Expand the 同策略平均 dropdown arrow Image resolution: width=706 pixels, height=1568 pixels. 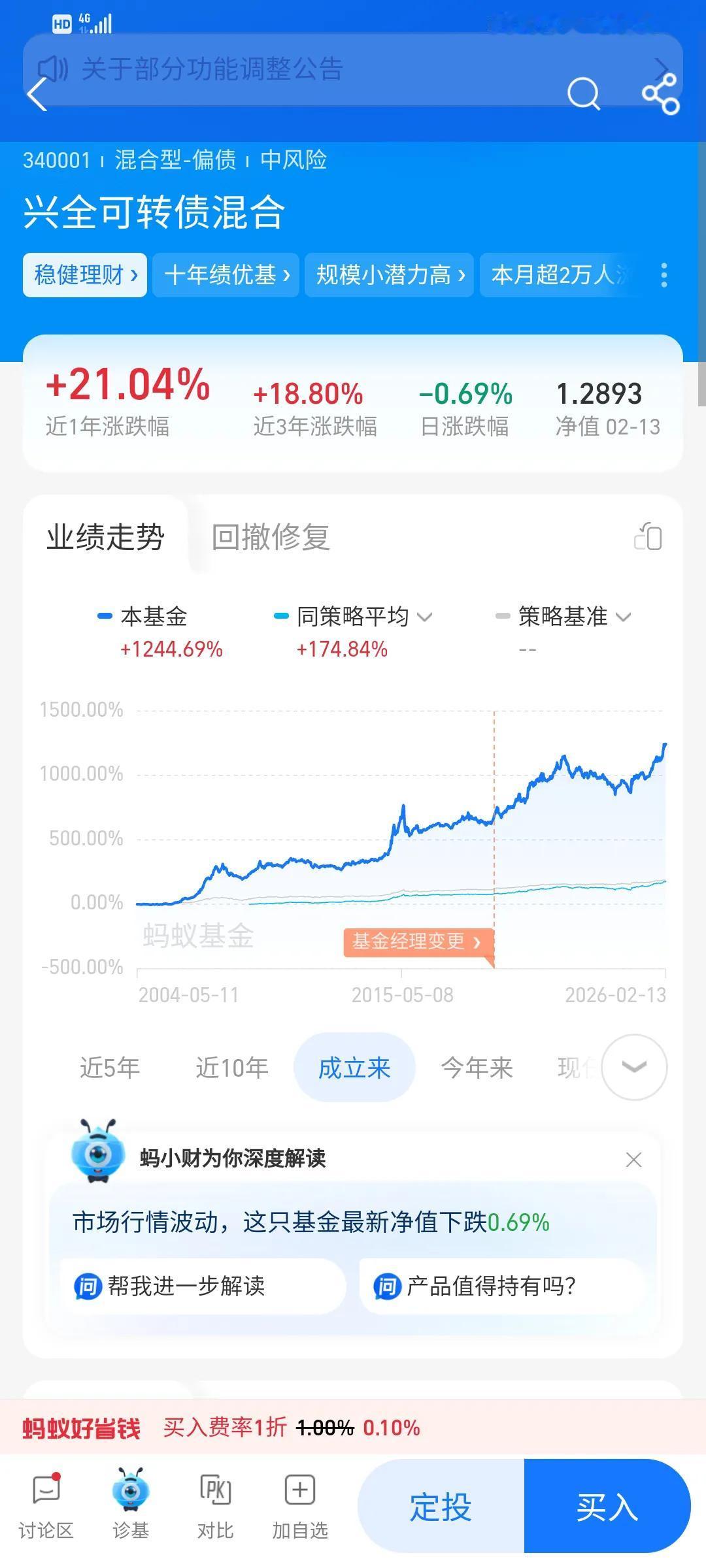(x=425, y=617)
